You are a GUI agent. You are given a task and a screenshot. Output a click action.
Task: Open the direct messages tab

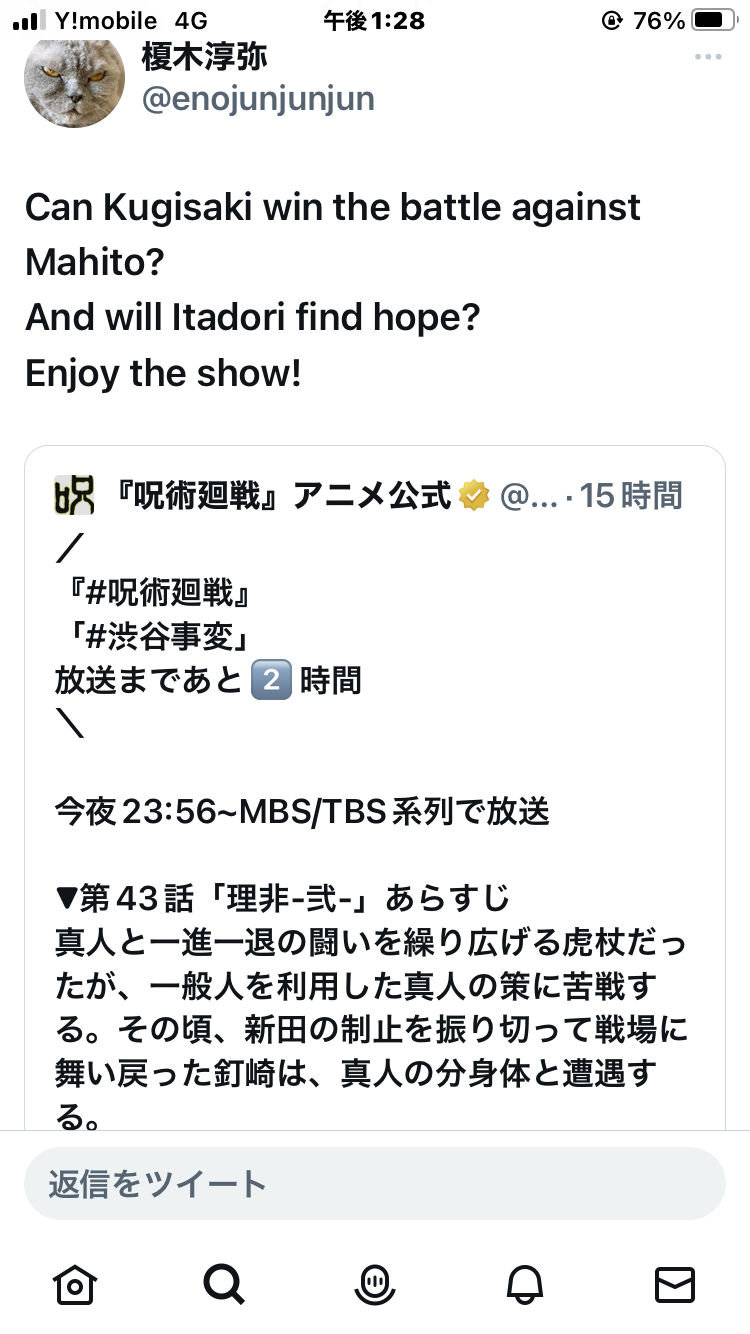pos(673,1284)
